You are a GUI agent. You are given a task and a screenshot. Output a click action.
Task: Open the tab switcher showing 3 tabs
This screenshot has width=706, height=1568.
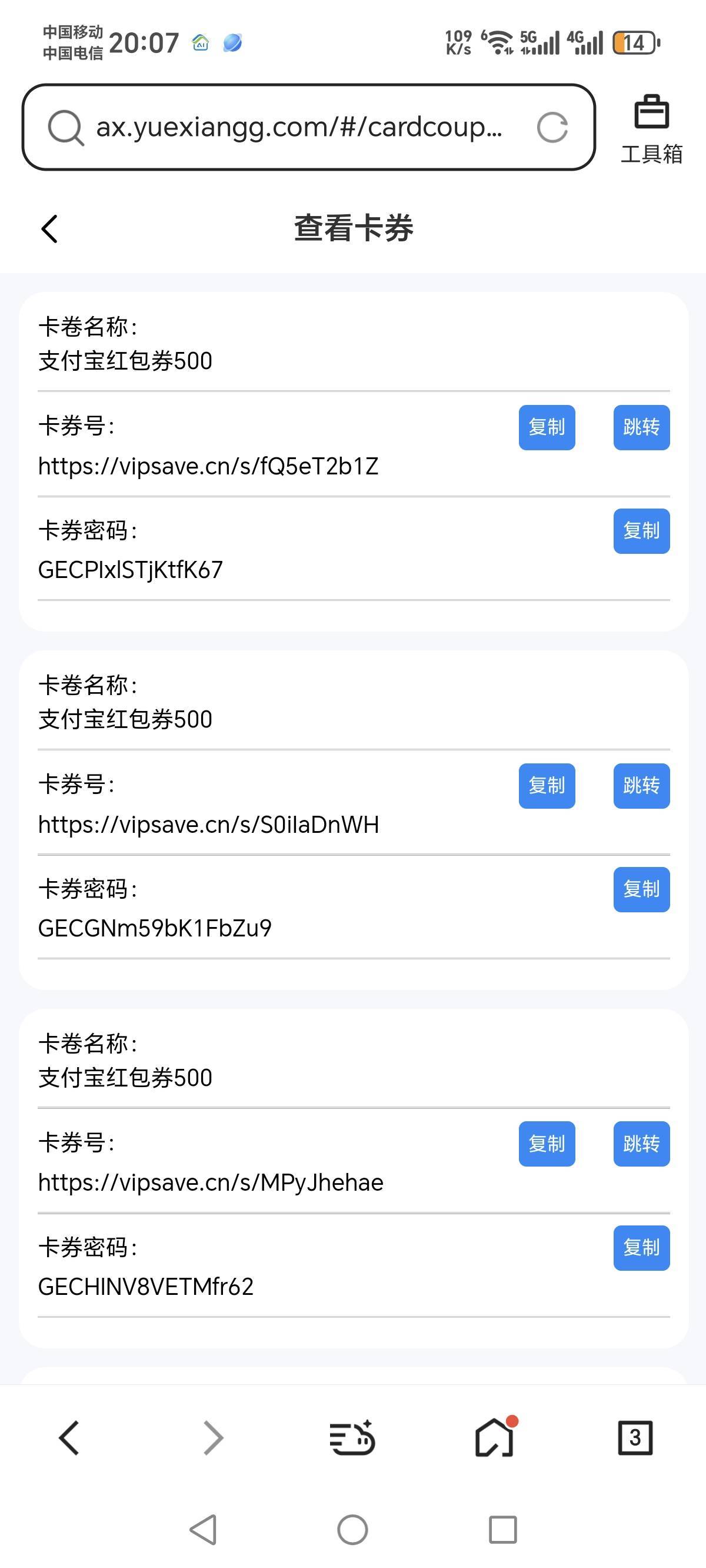point(635,1438)
